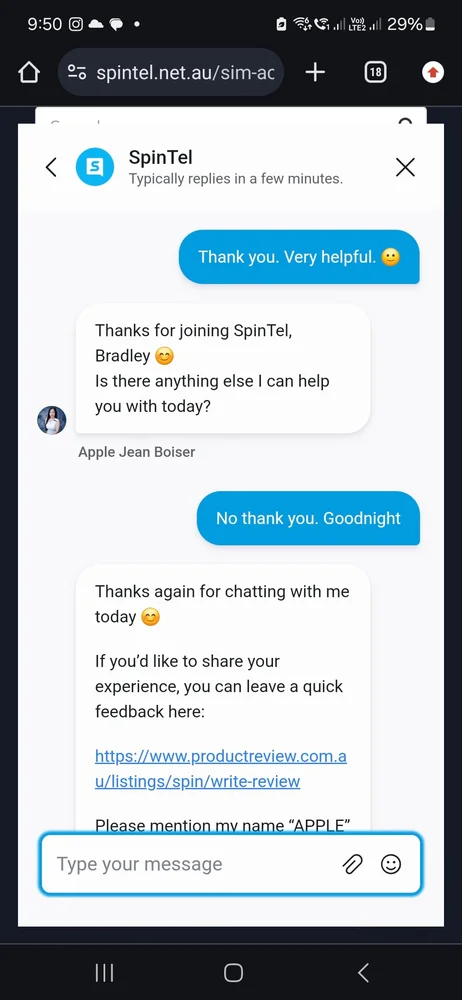The image size is (462, 1000).
Task: View the 18 open tabs
Action: pos(375,73)
